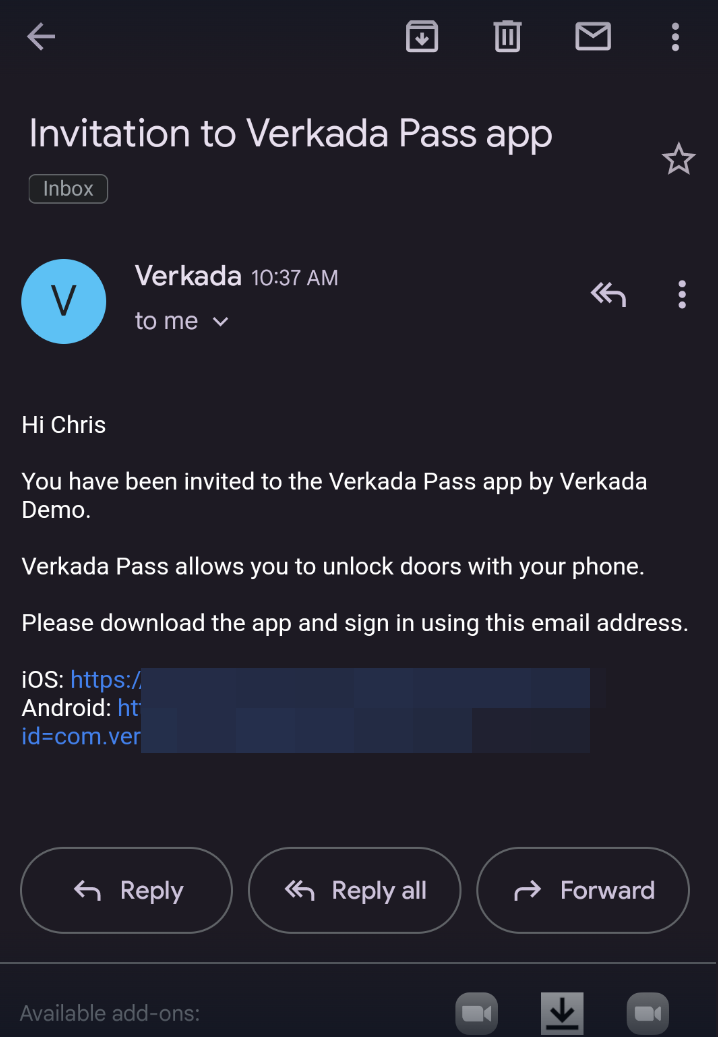This screenshot has height=1037, width=718.
Task: Open the download add-on icon
Action: 562,1014
